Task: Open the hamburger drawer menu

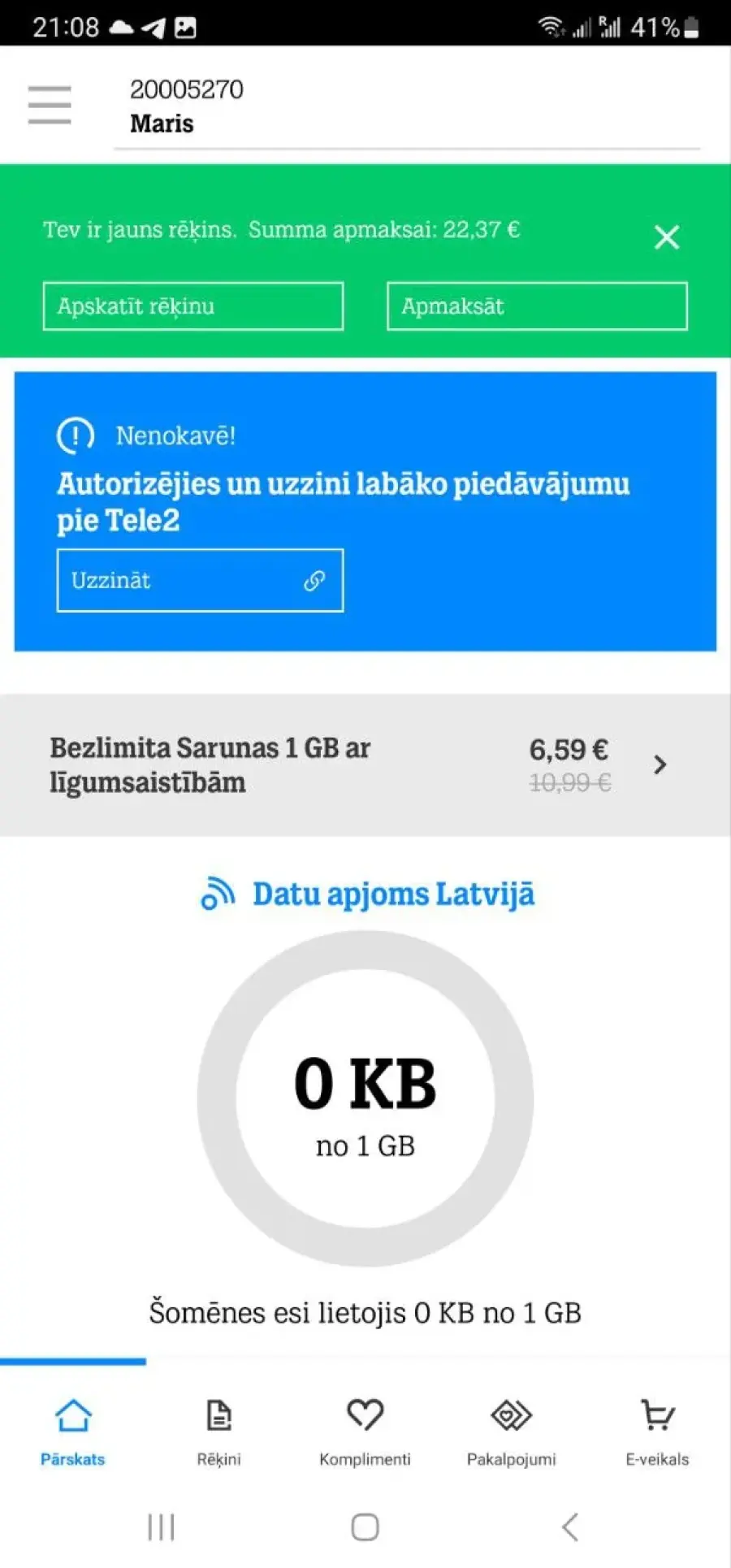Action: pos(50,105)
